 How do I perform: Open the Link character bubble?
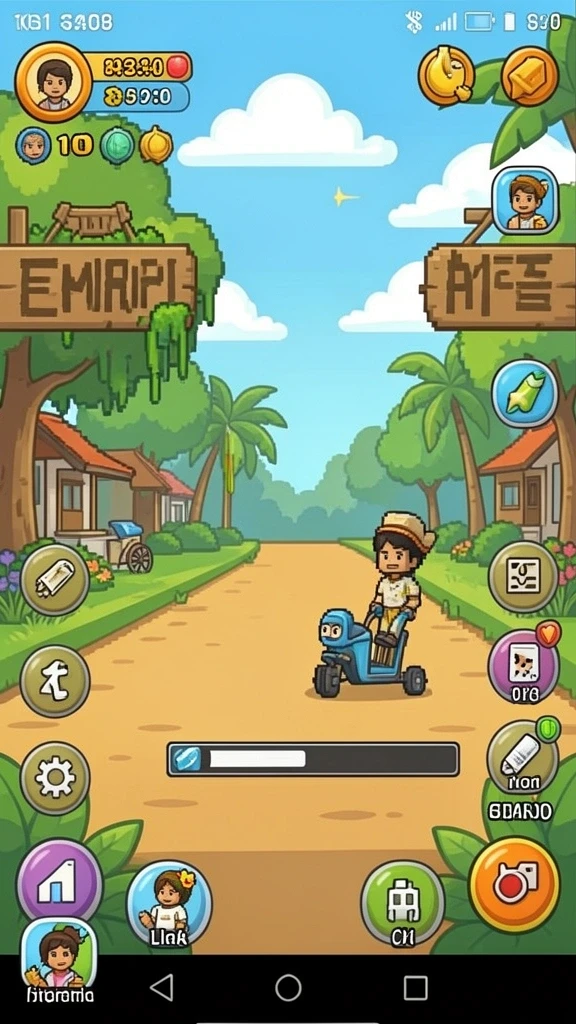coord(169,904)
